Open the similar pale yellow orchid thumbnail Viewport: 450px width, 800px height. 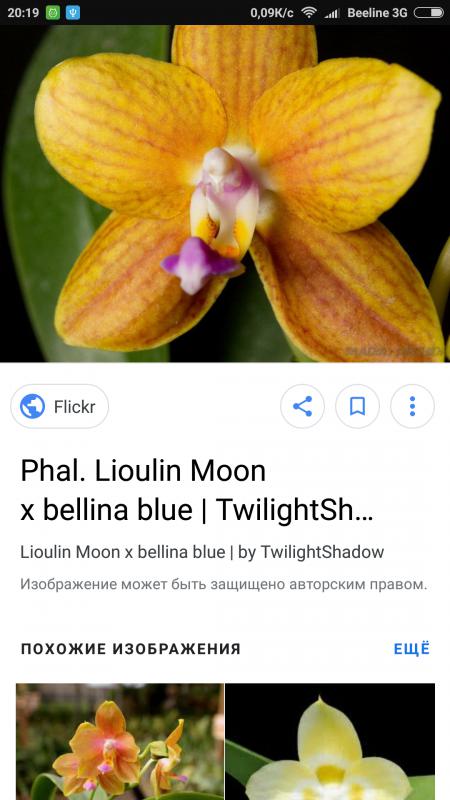click(330, 742)
